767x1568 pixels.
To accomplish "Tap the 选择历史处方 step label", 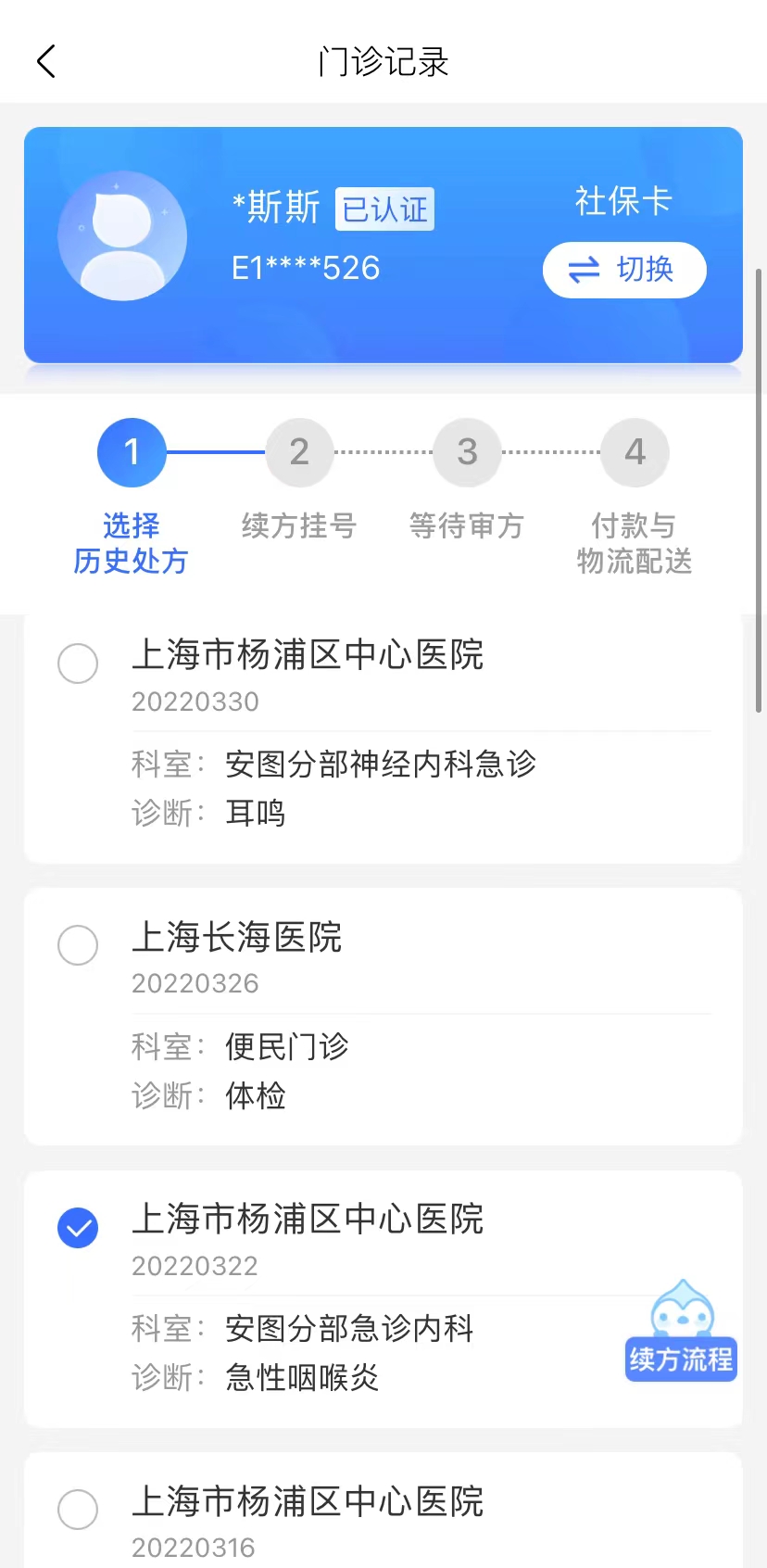I will click(x=131, y=544).
